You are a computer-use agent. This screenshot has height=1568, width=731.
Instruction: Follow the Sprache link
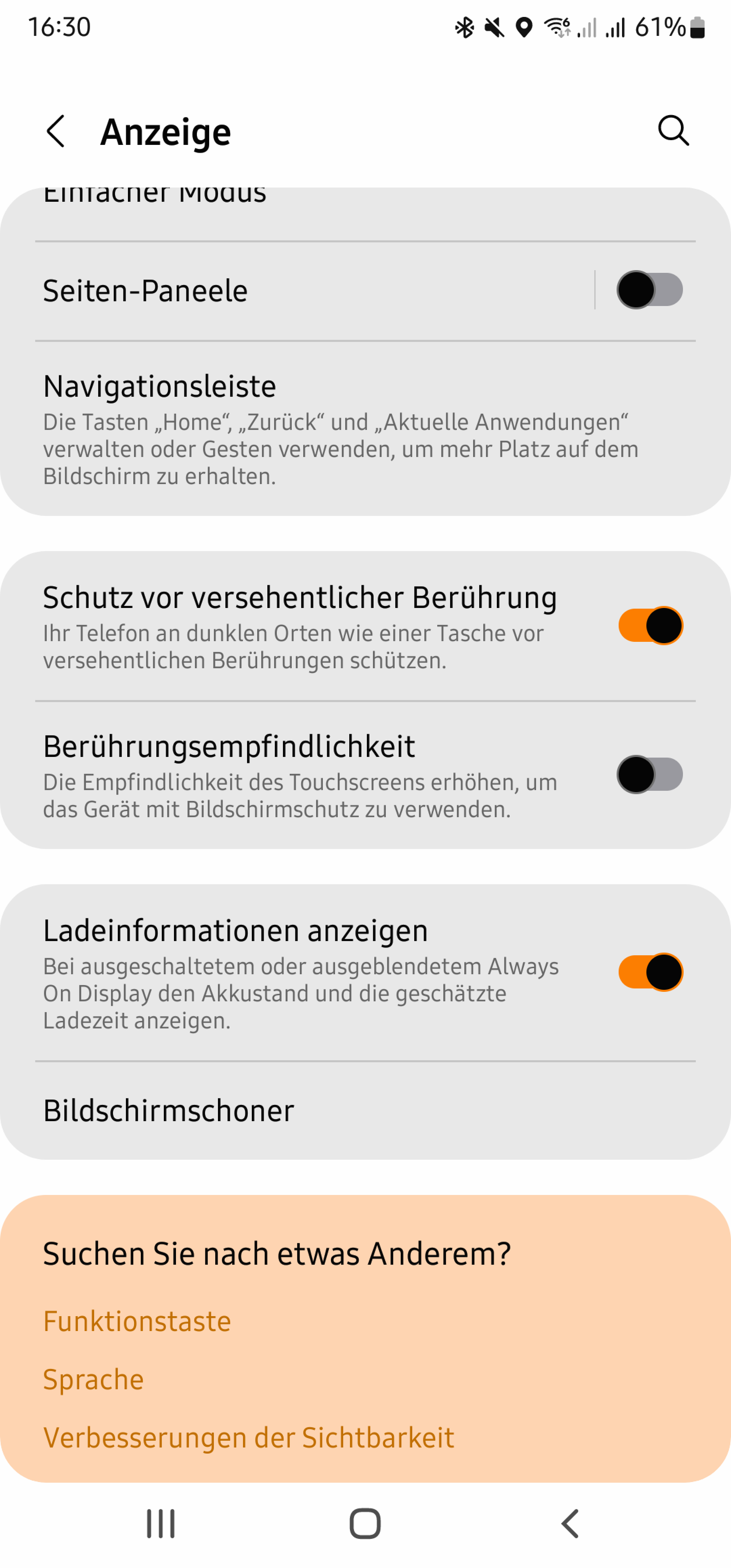click(93, 1379)
